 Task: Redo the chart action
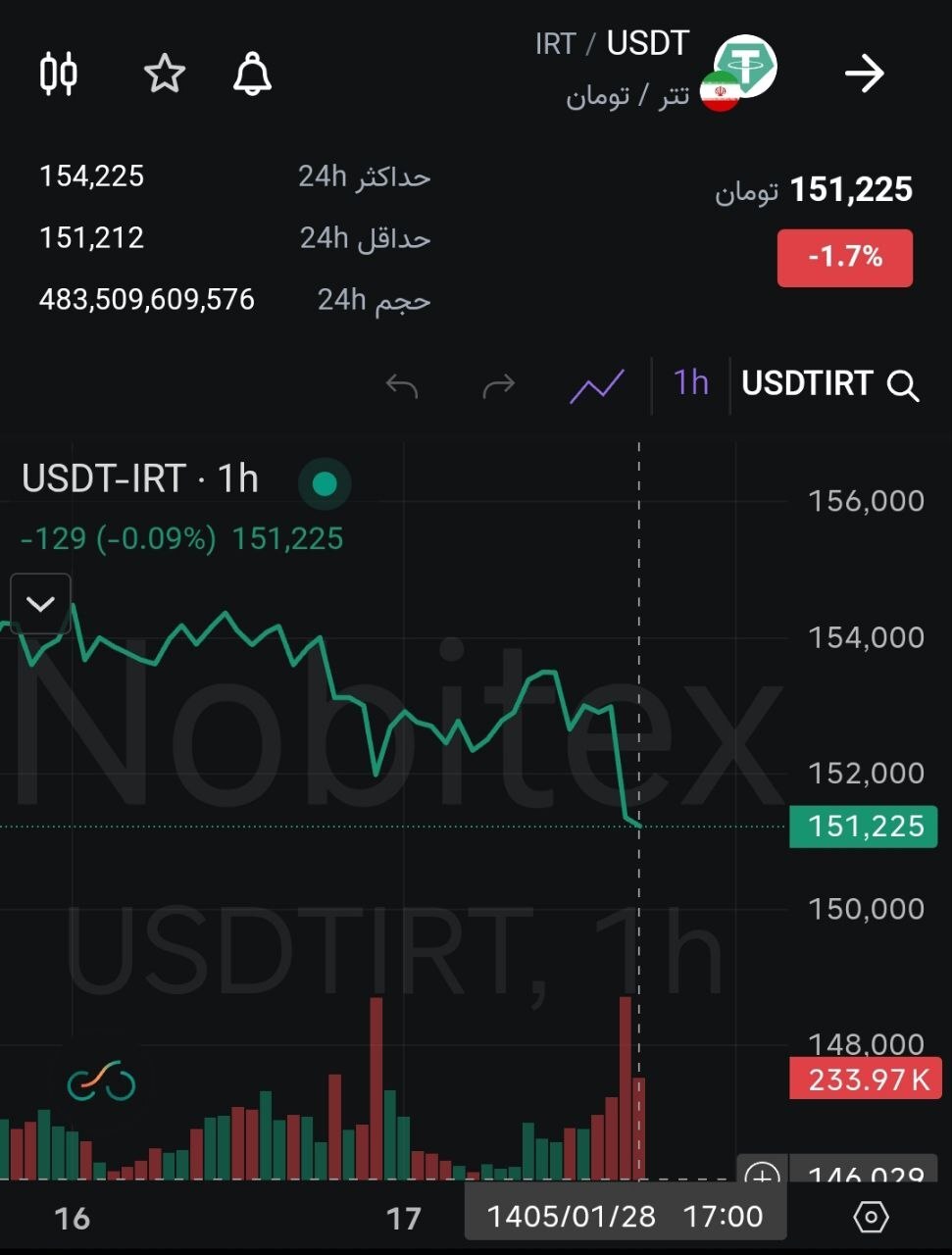(x=498, y=385)
